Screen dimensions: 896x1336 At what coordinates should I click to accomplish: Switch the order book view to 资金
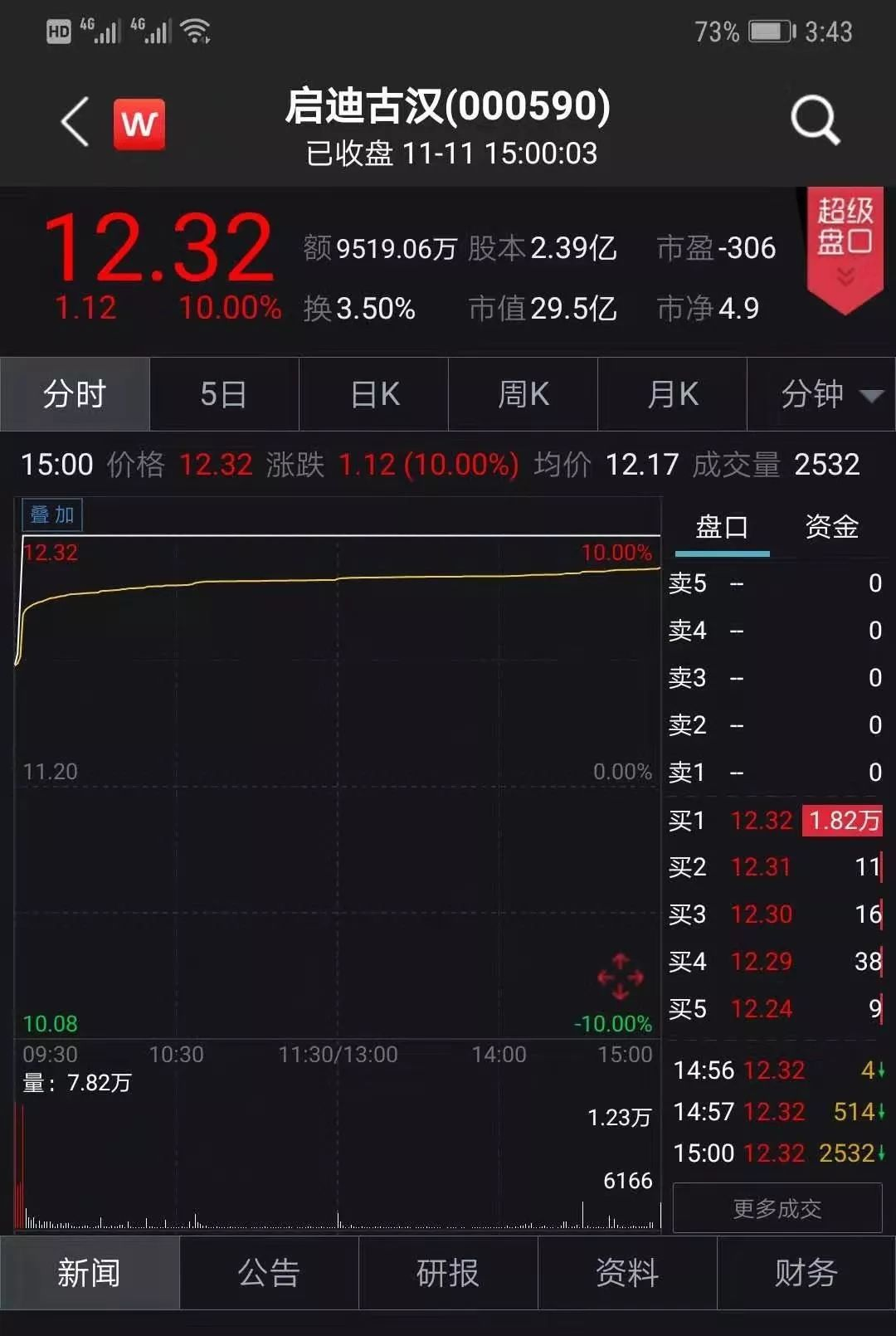[830, 527]
